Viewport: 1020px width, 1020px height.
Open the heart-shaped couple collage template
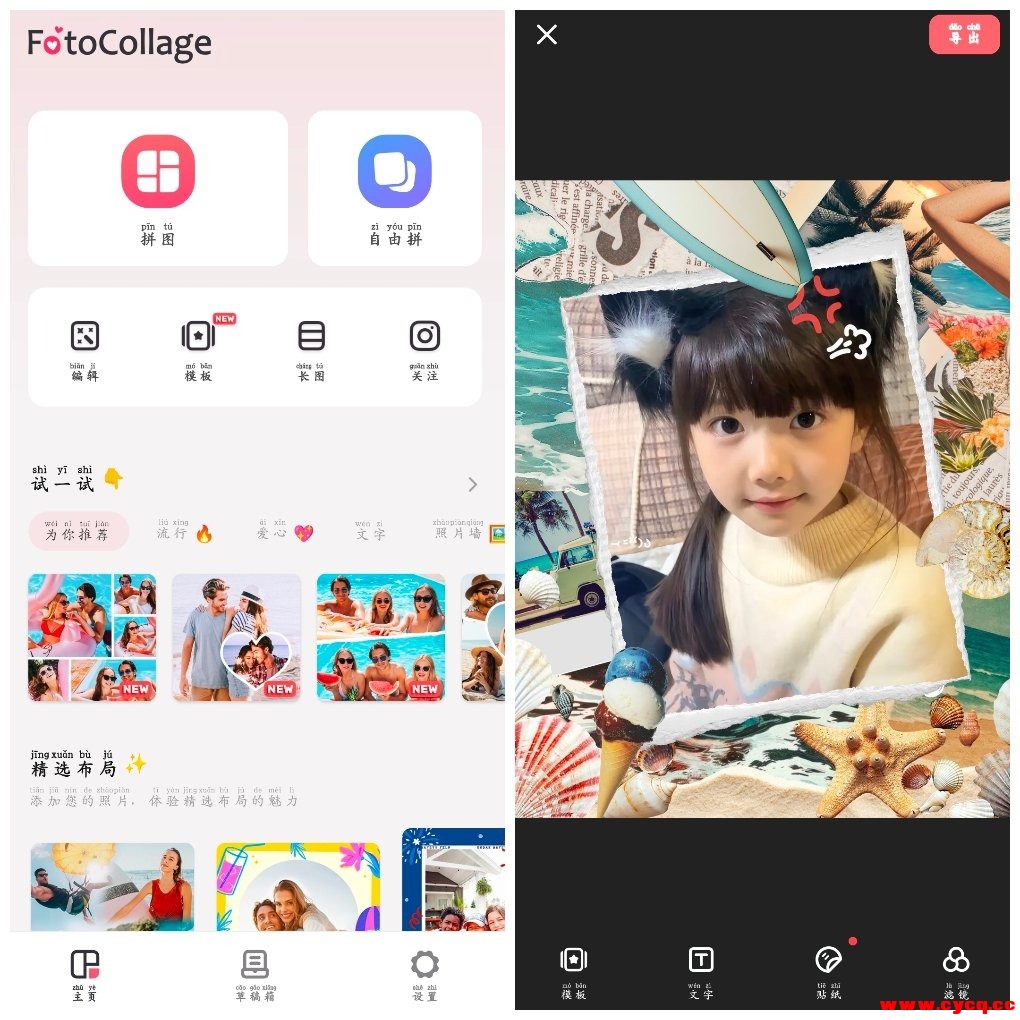236,637
